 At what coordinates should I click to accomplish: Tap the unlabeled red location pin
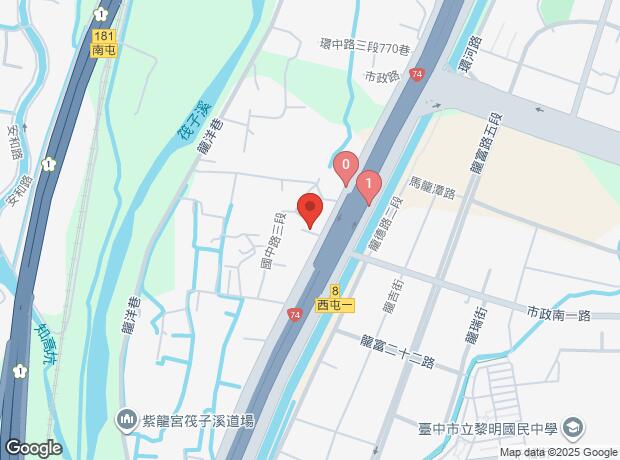point(310,211)
